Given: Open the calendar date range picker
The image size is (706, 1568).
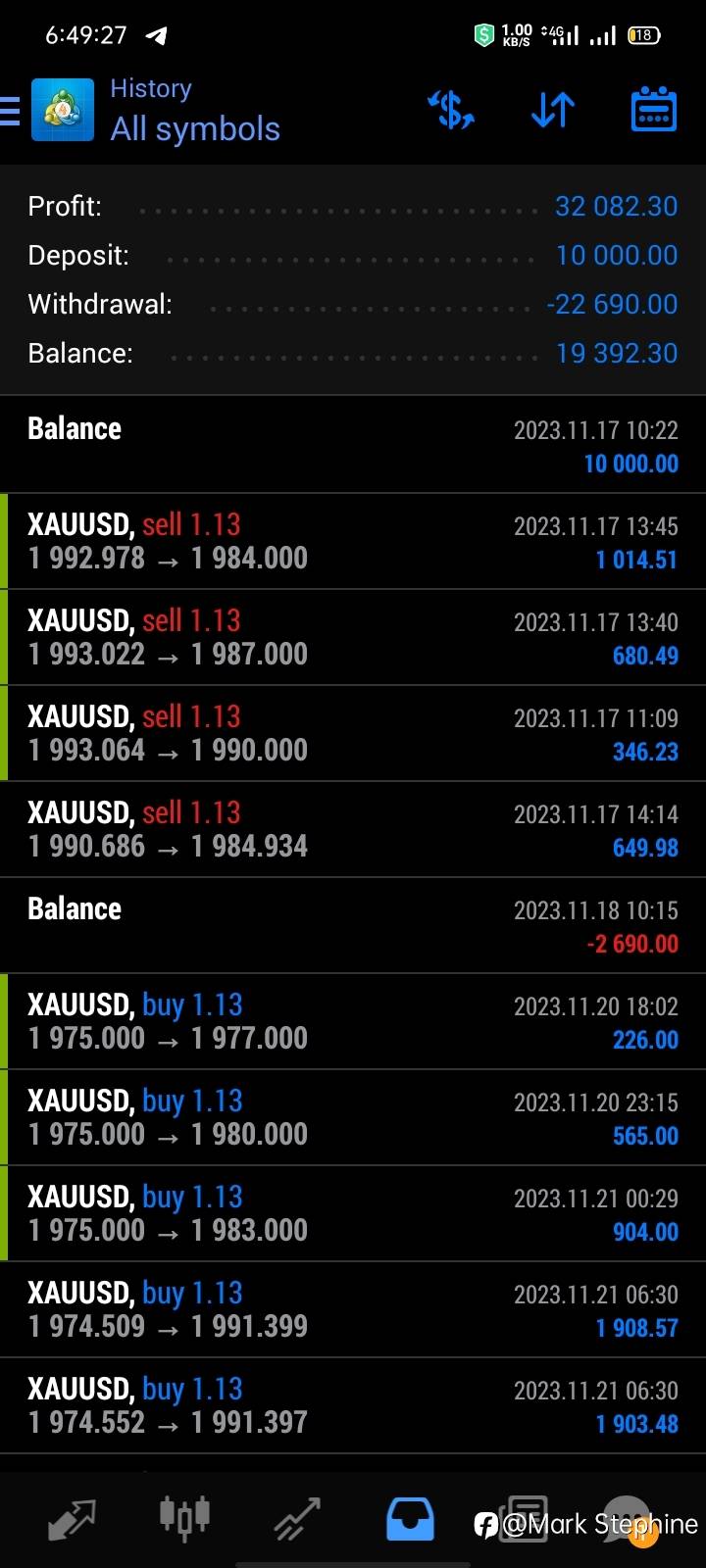Looking at the screenshot, I should [x=653, y=110].
